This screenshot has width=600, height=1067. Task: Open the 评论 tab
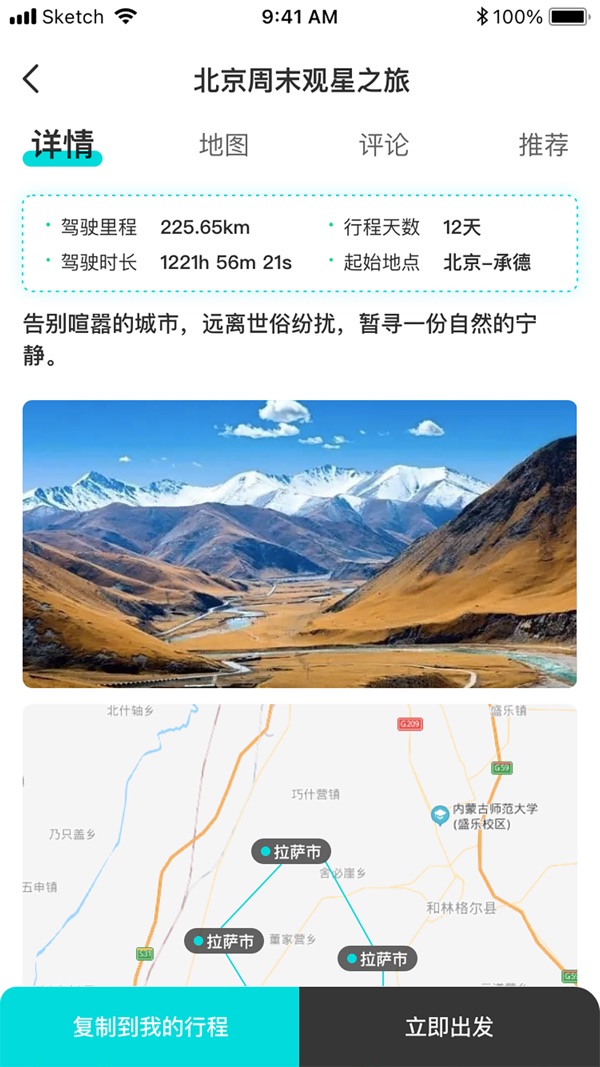pos(384,145)
